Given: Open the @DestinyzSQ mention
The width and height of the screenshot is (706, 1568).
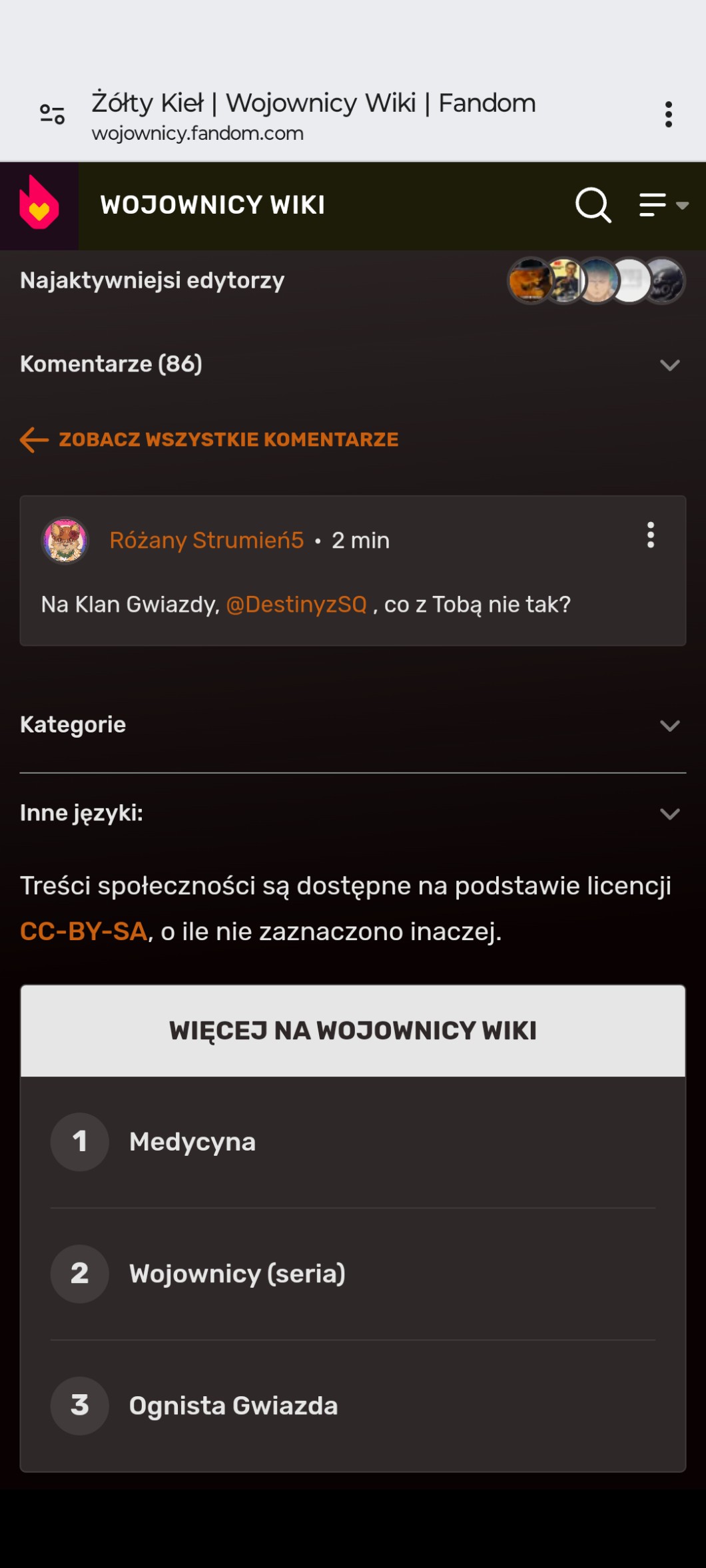Looking at the screenshot, I should [x=296, y=605].
